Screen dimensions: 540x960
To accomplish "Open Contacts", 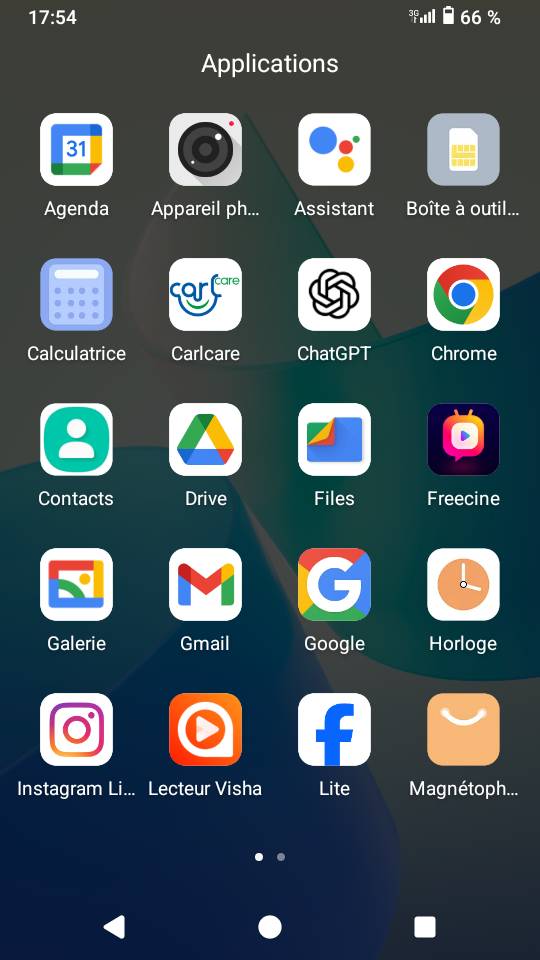I will point(77,440).
